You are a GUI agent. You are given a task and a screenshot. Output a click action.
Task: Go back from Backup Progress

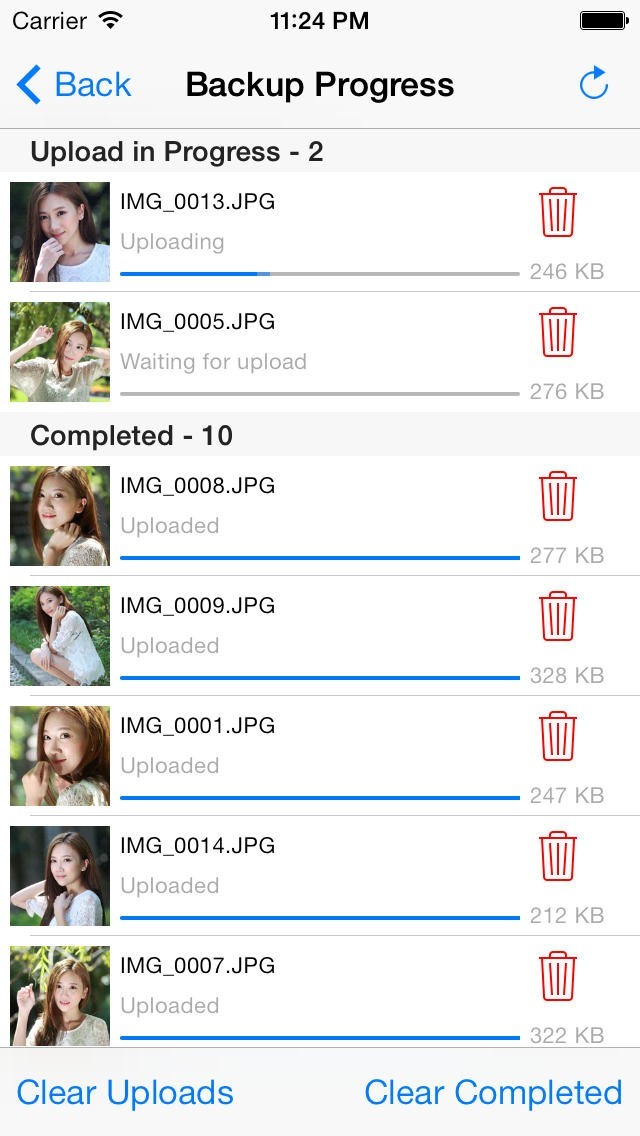75,85
